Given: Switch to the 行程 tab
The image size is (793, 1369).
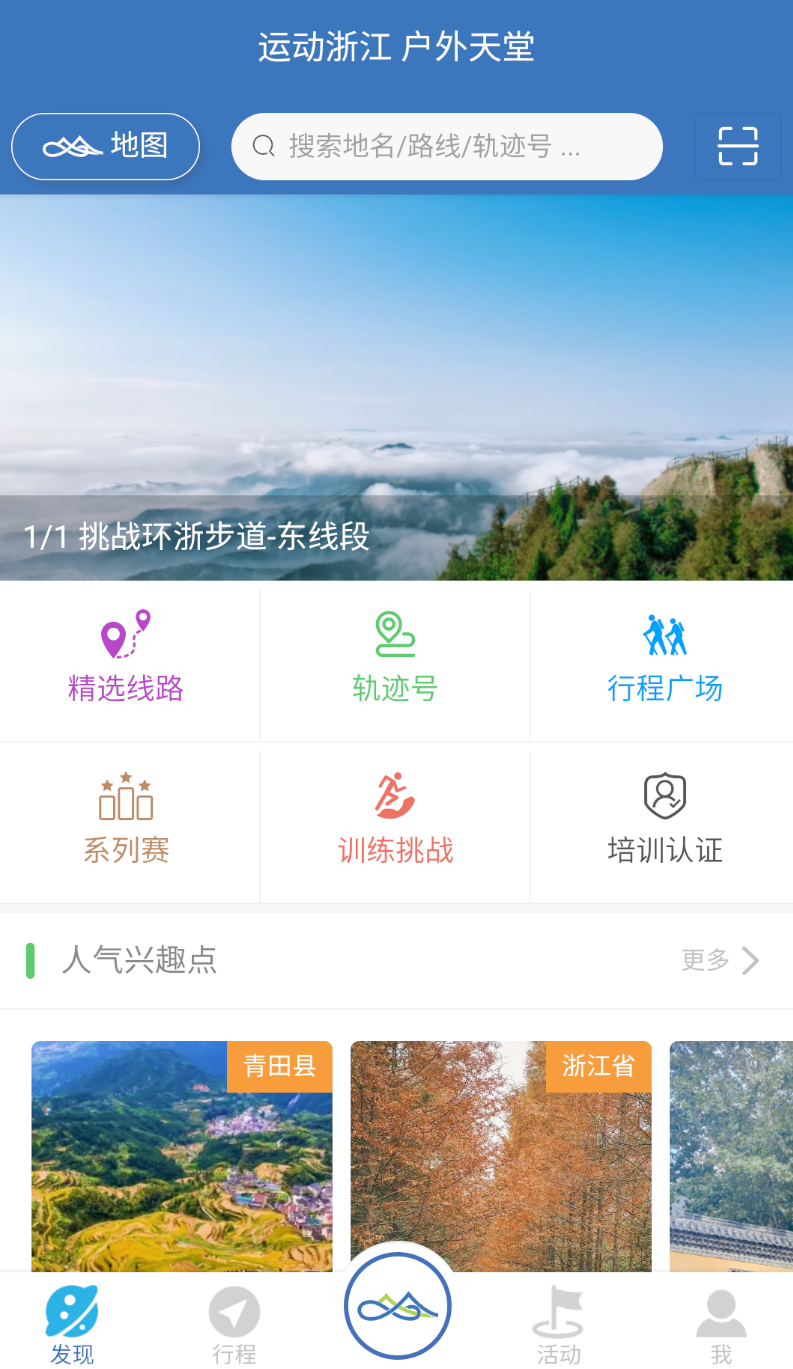Looking at the screenshot, I should coord(234,1325).
